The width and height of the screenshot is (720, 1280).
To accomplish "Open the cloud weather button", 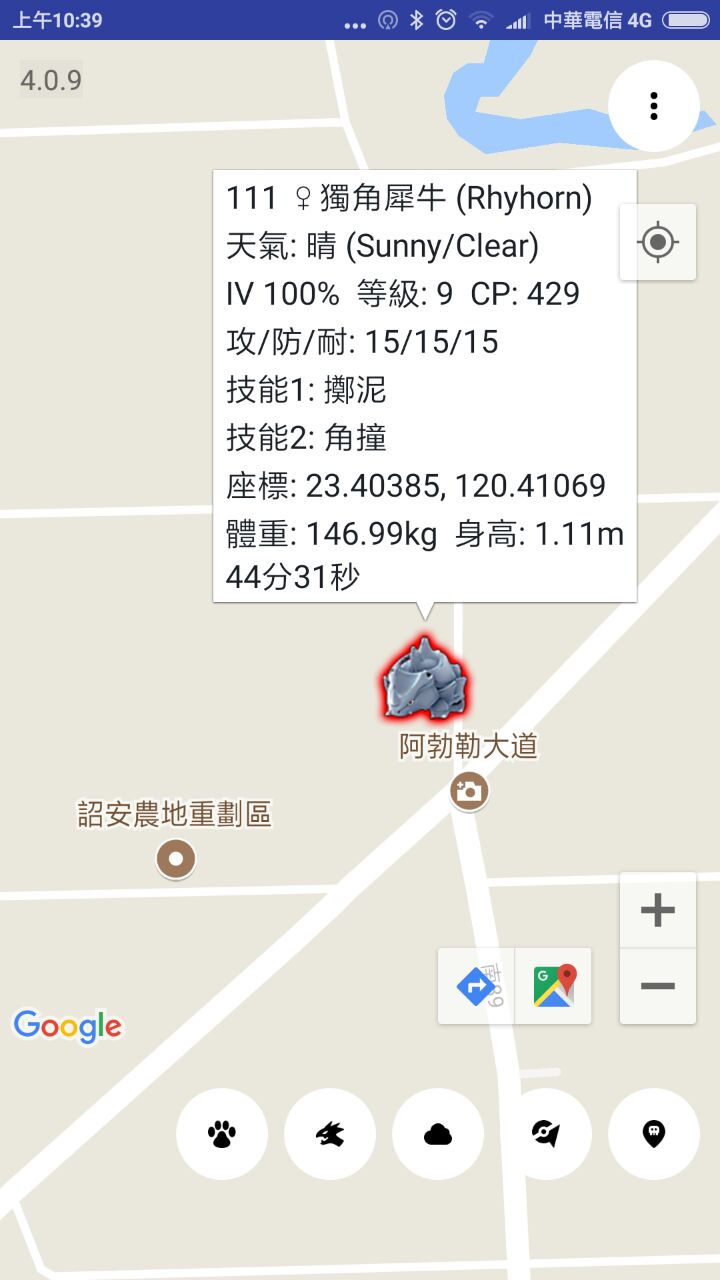I will pos(438,1134).
